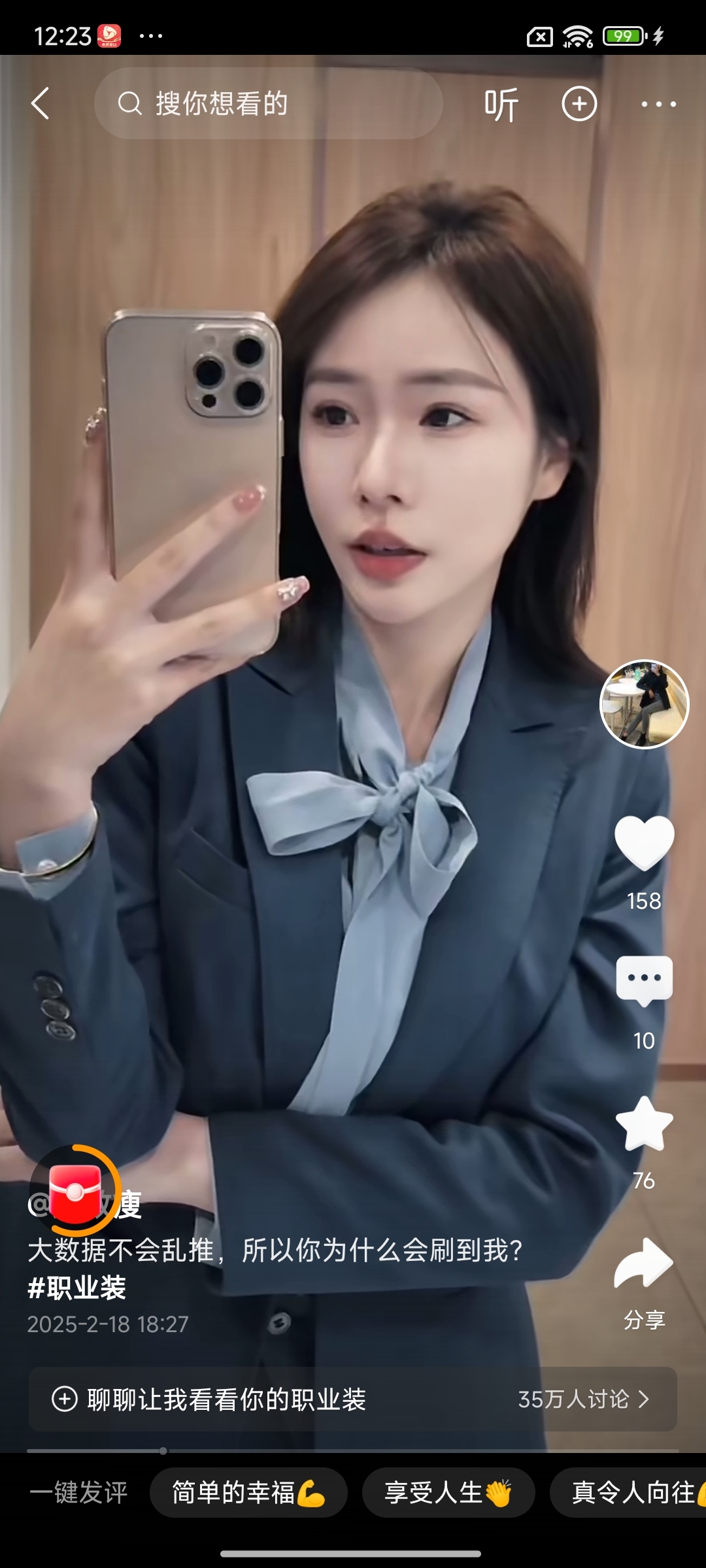The width and height of the screenshot is (706, 1568).
Task: Favorite the video with the star
Action: (x=645, y=1124)
